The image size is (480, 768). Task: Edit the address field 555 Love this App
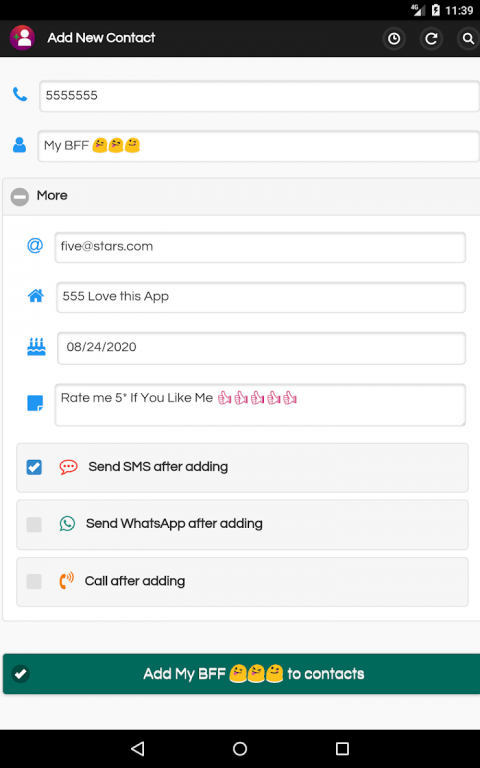(x=261, y=297)
